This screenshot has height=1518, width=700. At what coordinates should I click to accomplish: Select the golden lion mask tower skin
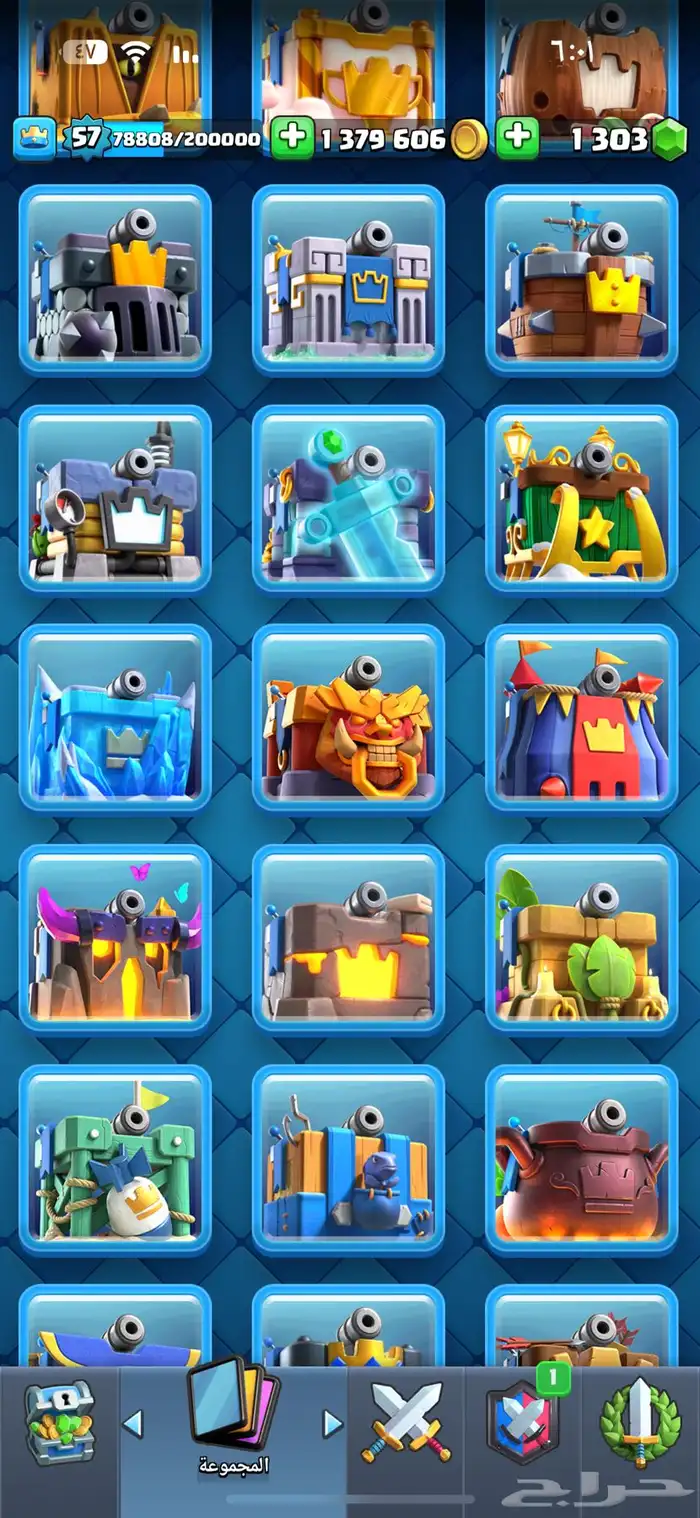click(348, 718)
